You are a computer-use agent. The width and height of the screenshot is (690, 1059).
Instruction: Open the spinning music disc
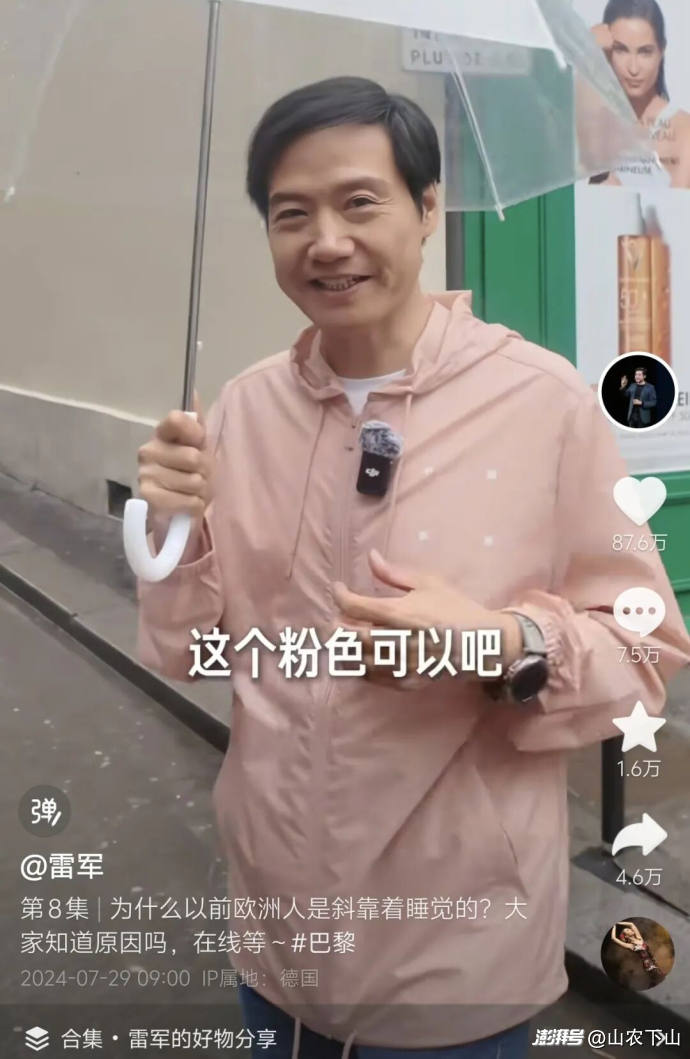click(x=637, y=953)
